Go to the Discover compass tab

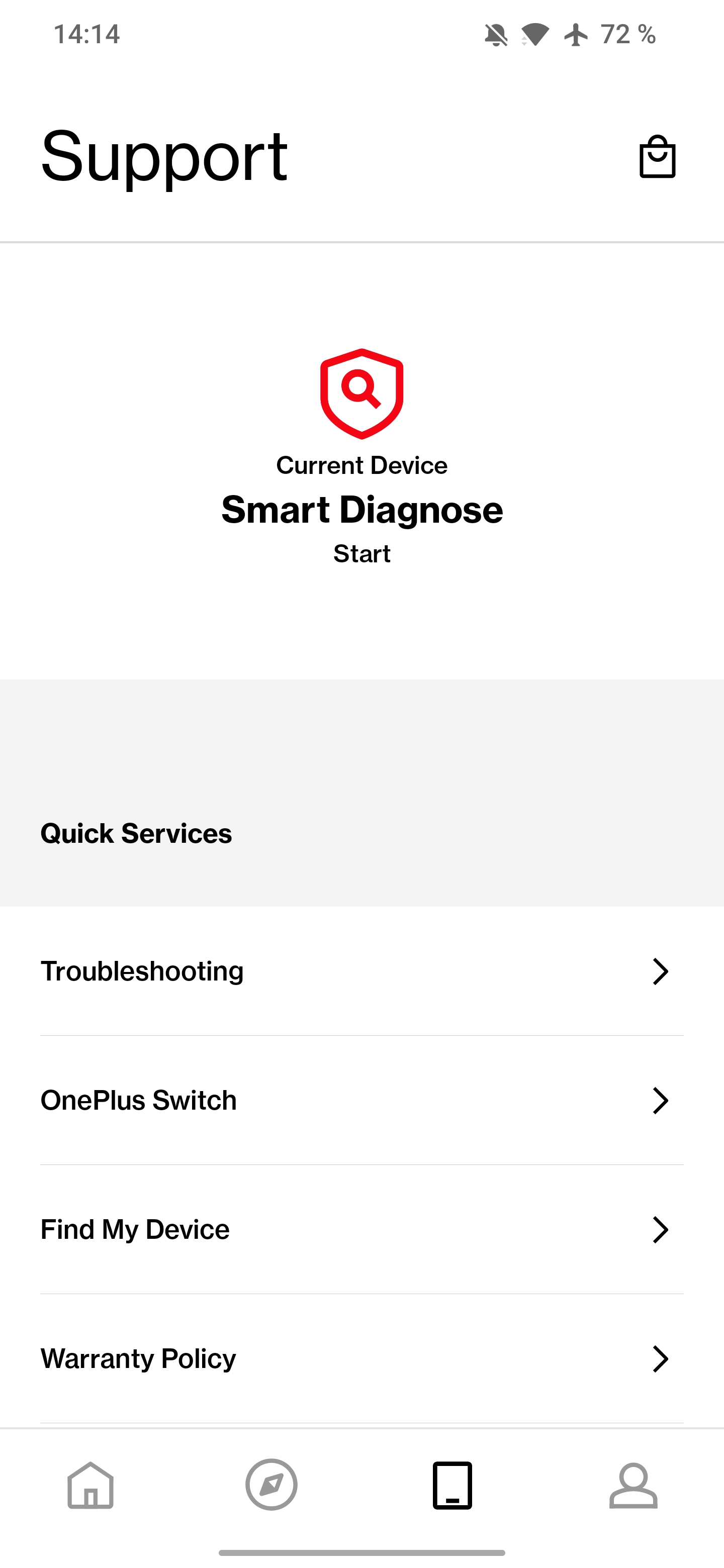271,1485
